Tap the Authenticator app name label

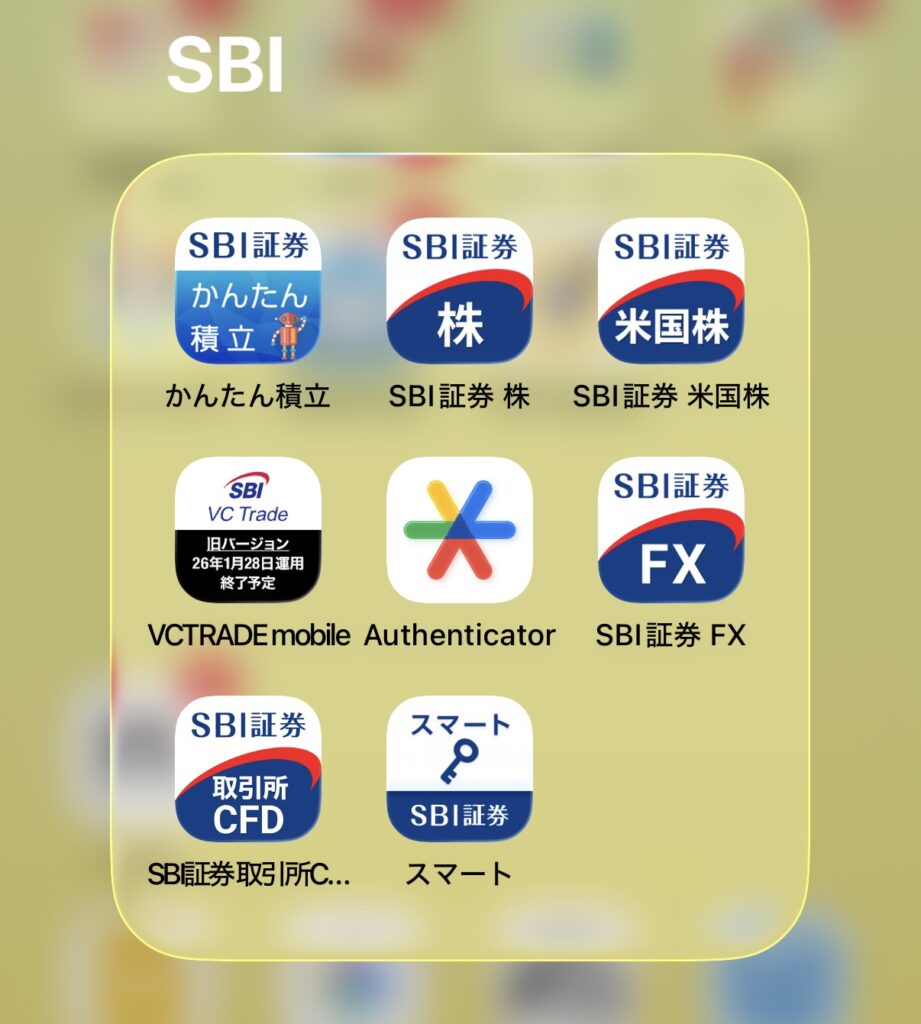[462, 633]
